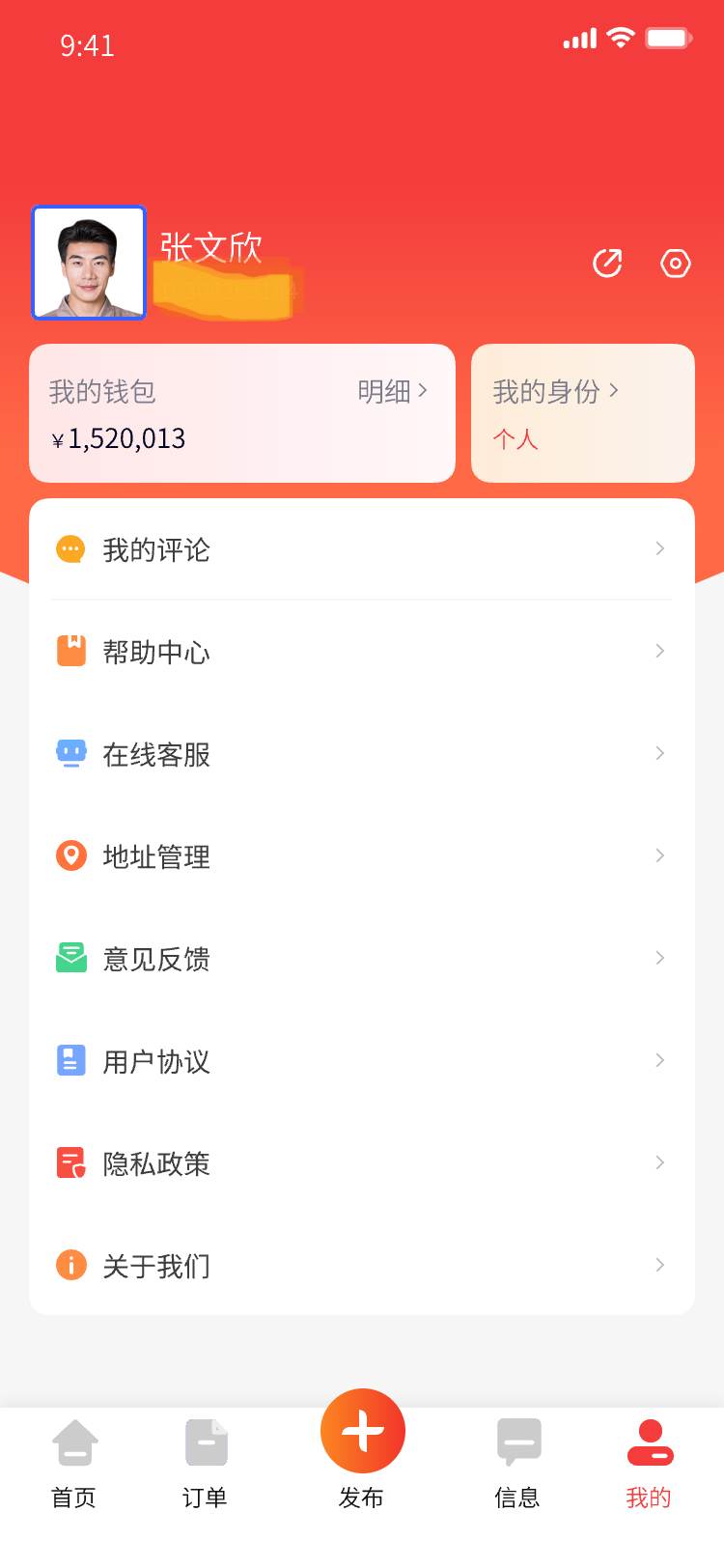Click the 地址管理 location pin icon
Image resolution: width=724 pixels, height=1568 pixels.
coord(70,855)
